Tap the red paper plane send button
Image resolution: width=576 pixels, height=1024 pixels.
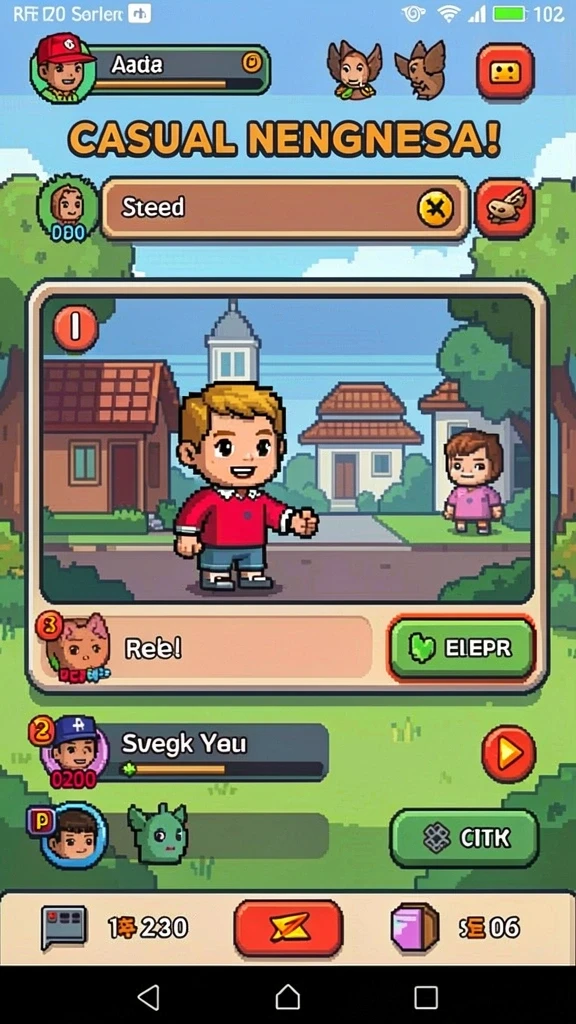tap(288, 928)
